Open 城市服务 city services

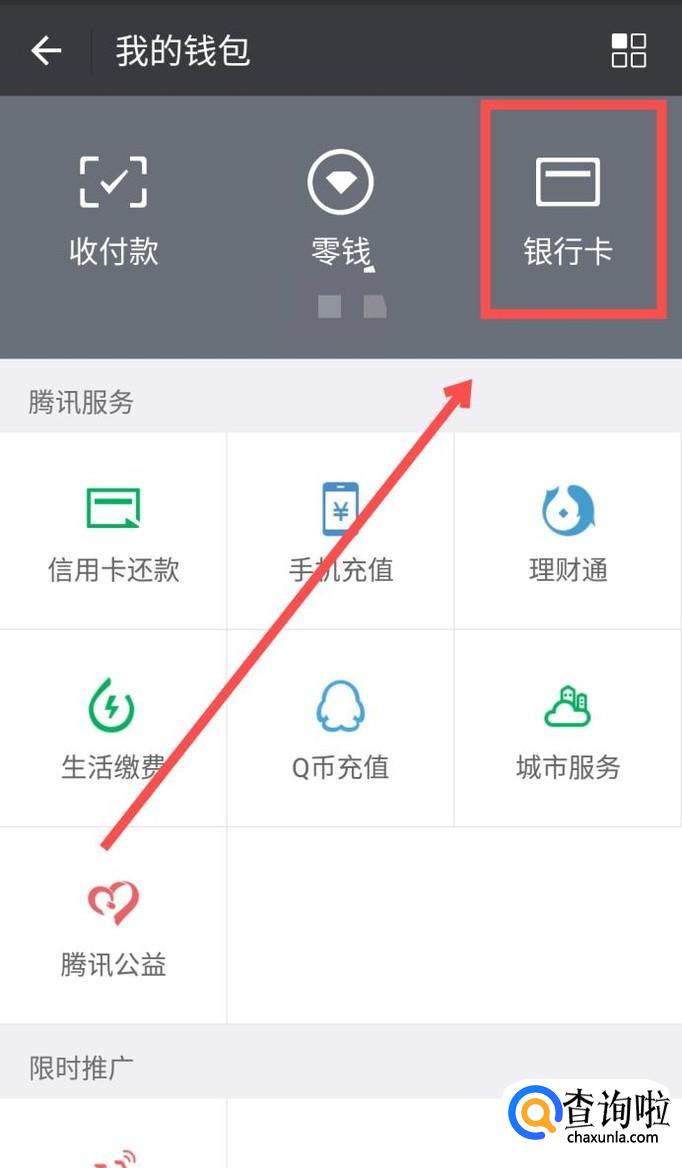(x=568, y=728)
